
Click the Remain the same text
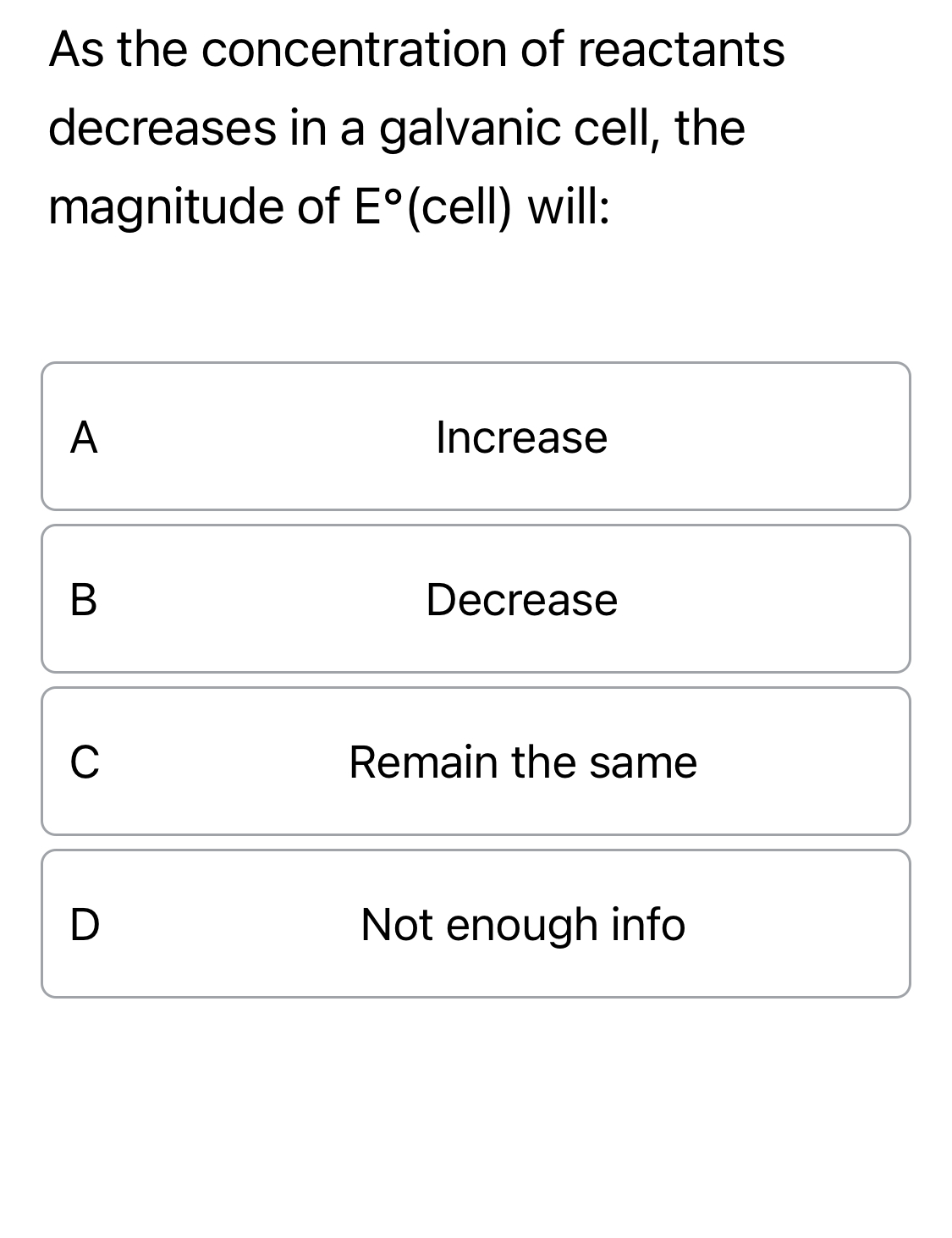pos(522,761)
